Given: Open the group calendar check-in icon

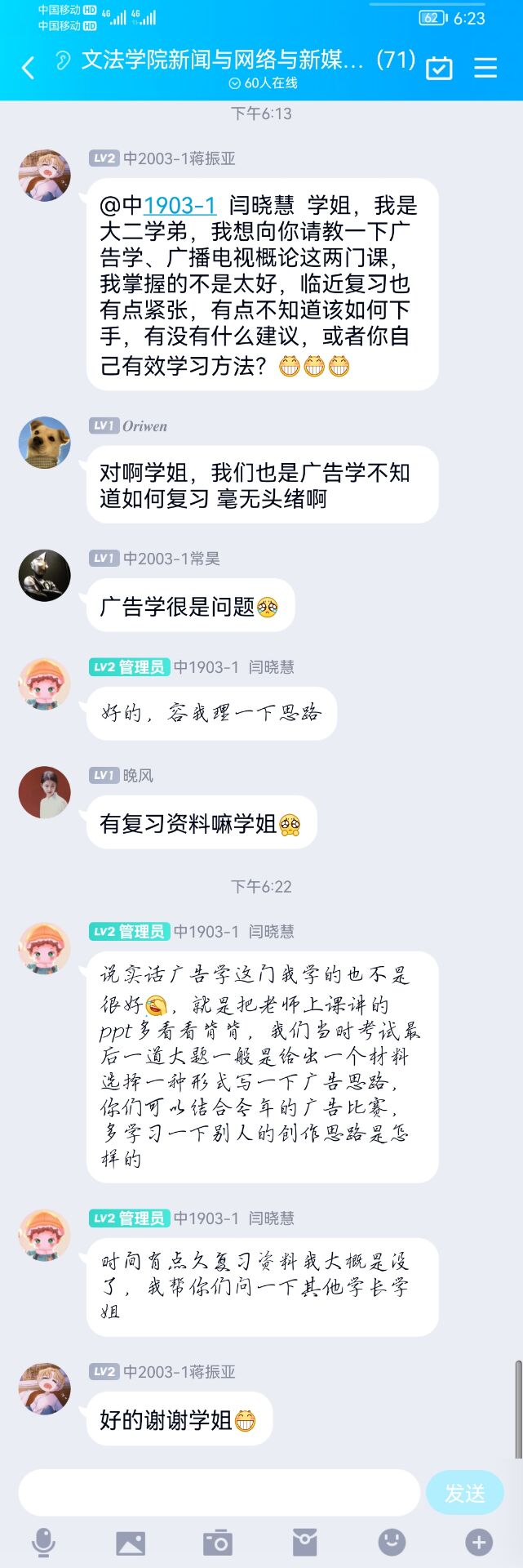Looking at the screenshot, I should point(439,68).
